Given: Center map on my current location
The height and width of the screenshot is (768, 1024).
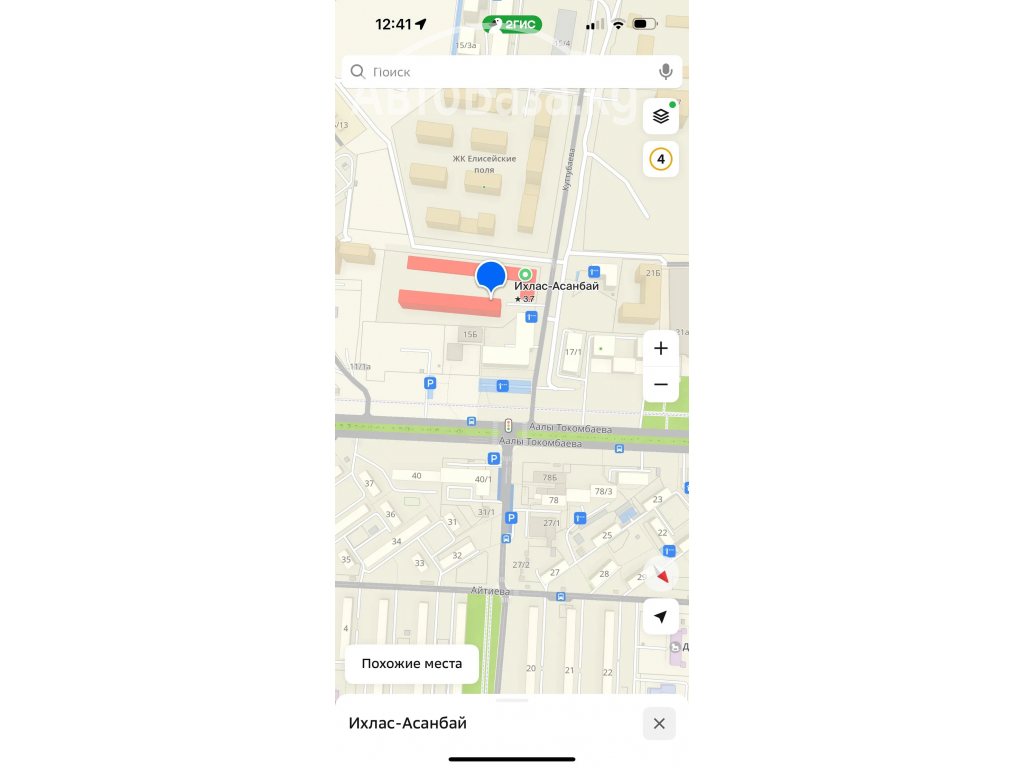Looking at the screenshot, I should (x=661, y=617).
